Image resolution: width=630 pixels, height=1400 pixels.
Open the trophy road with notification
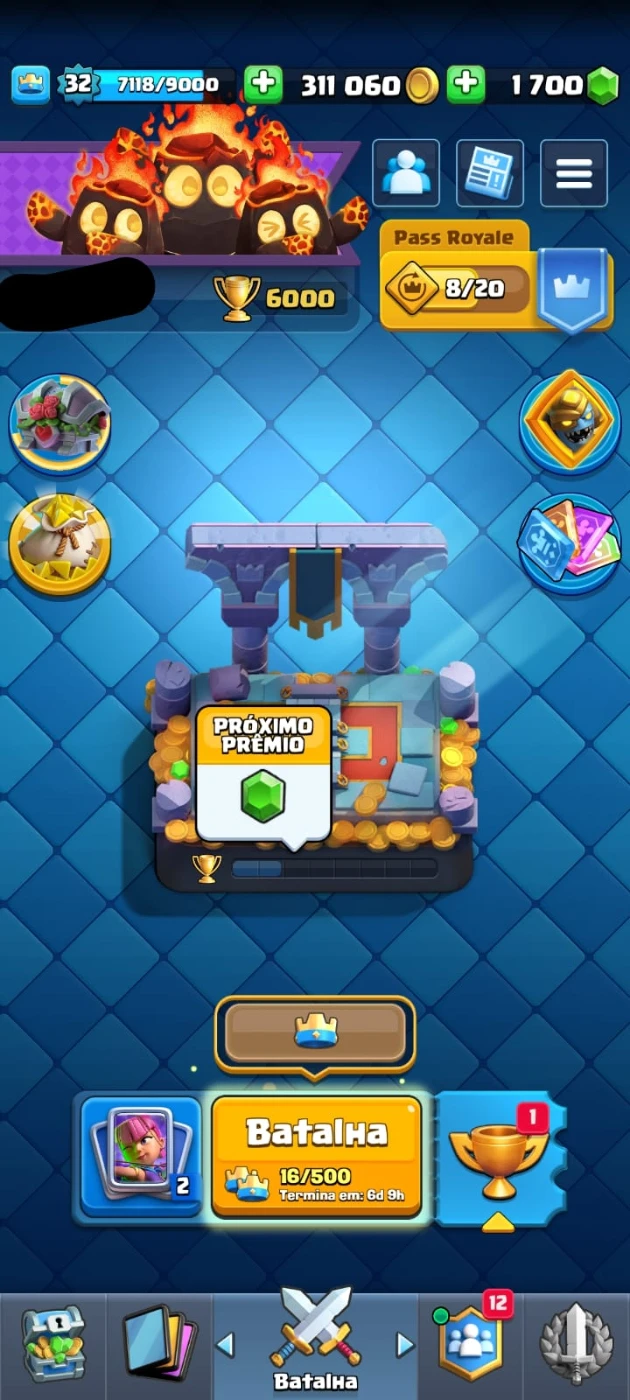coord(497,1157)
